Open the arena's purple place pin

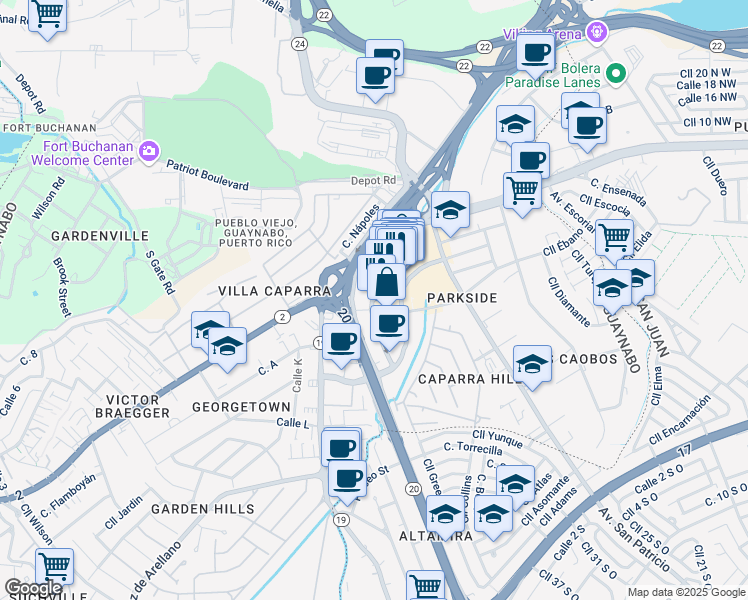point(597,31)
